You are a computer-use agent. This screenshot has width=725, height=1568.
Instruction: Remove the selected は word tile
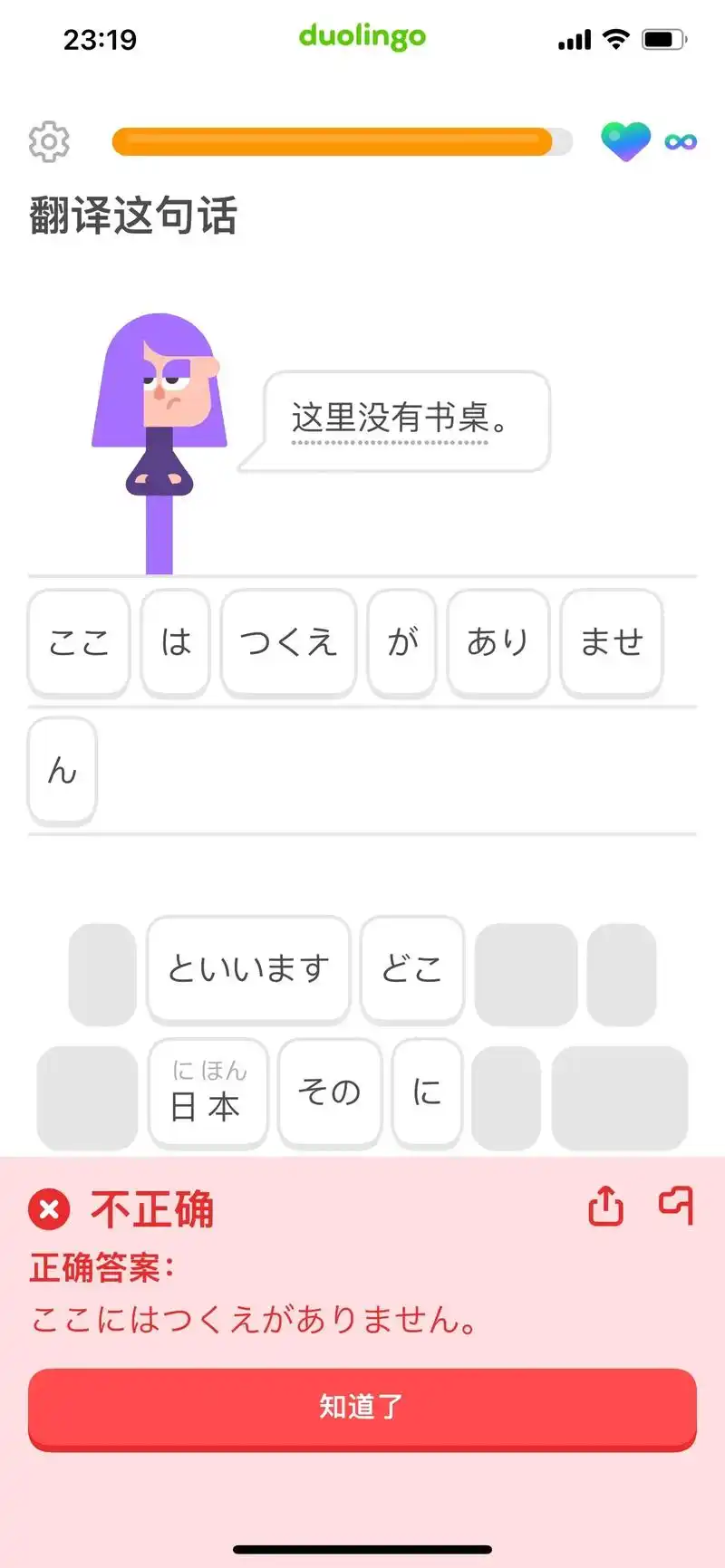pos(176,642)
